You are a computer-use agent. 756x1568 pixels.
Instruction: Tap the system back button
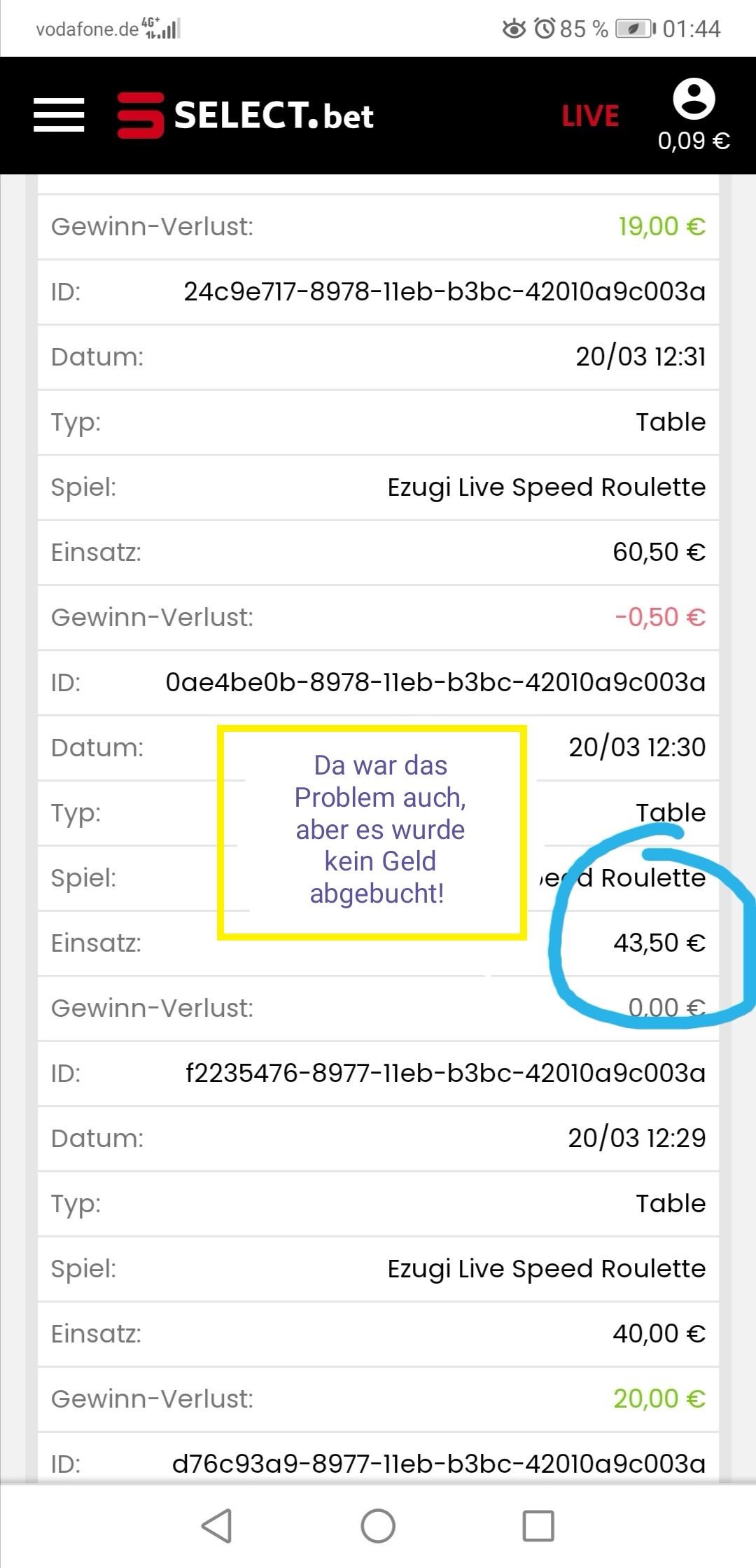point(216,1525)
